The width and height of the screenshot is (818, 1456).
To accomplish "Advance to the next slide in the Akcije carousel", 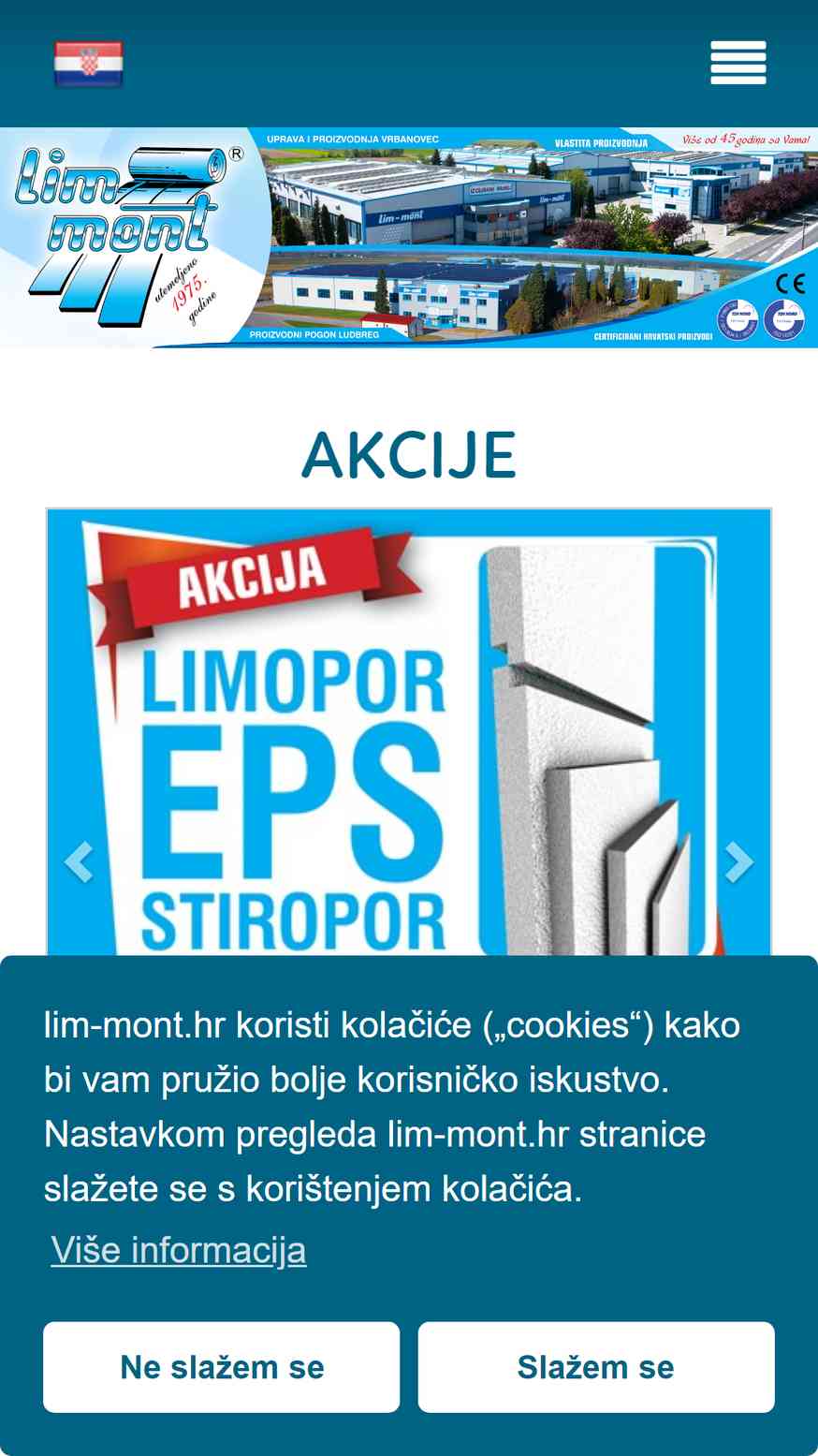I will [738, 862].
